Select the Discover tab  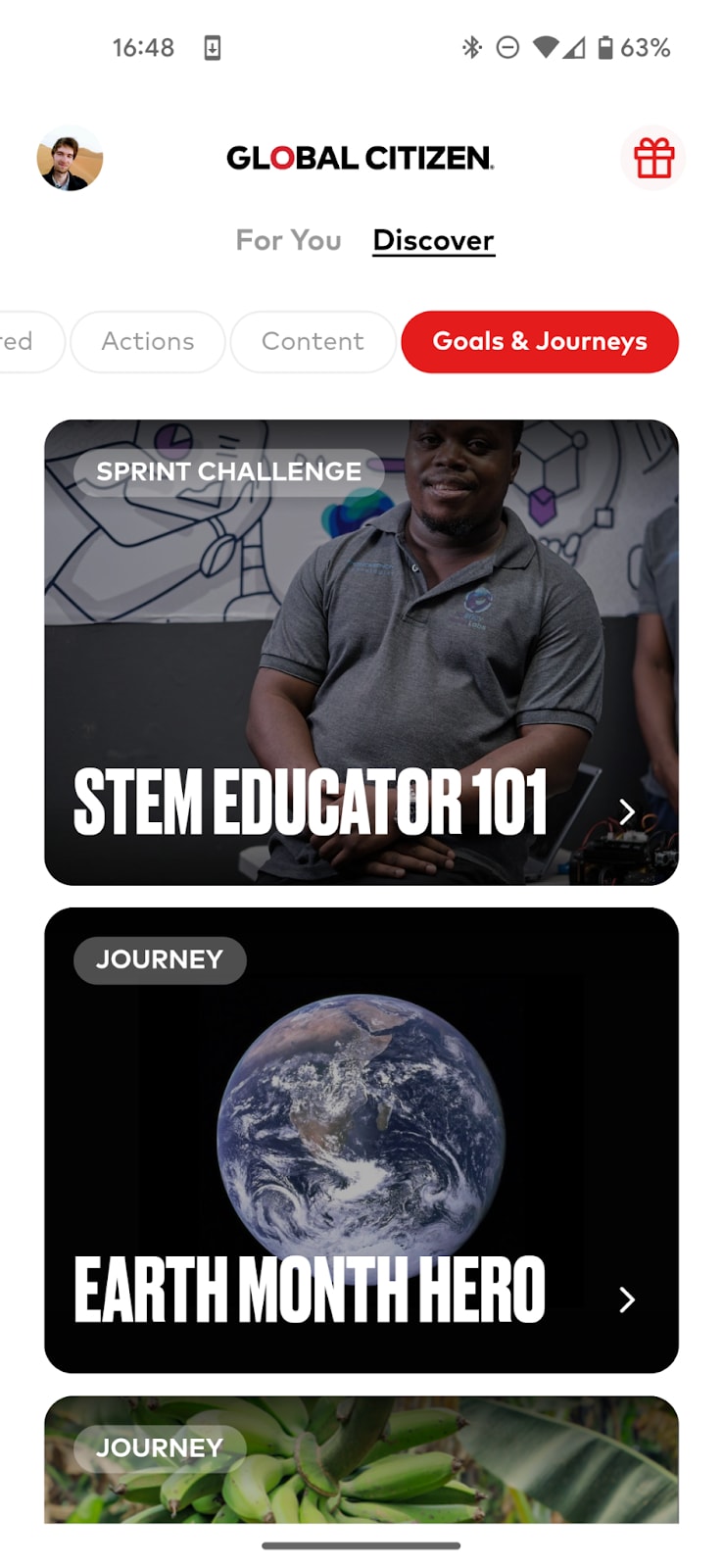click(x=433, y=240)
